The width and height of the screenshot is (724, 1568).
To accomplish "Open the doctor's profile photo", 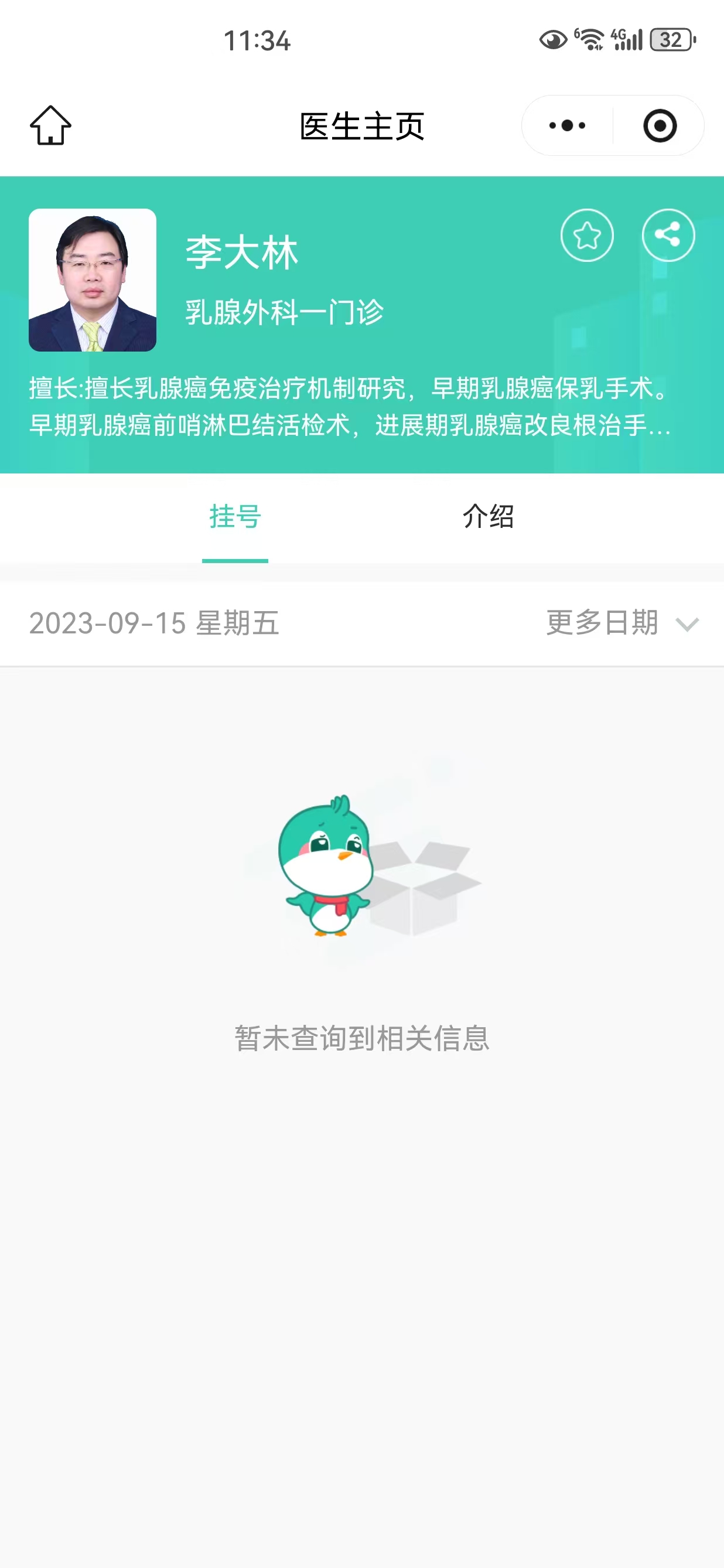I will (93, 280).
